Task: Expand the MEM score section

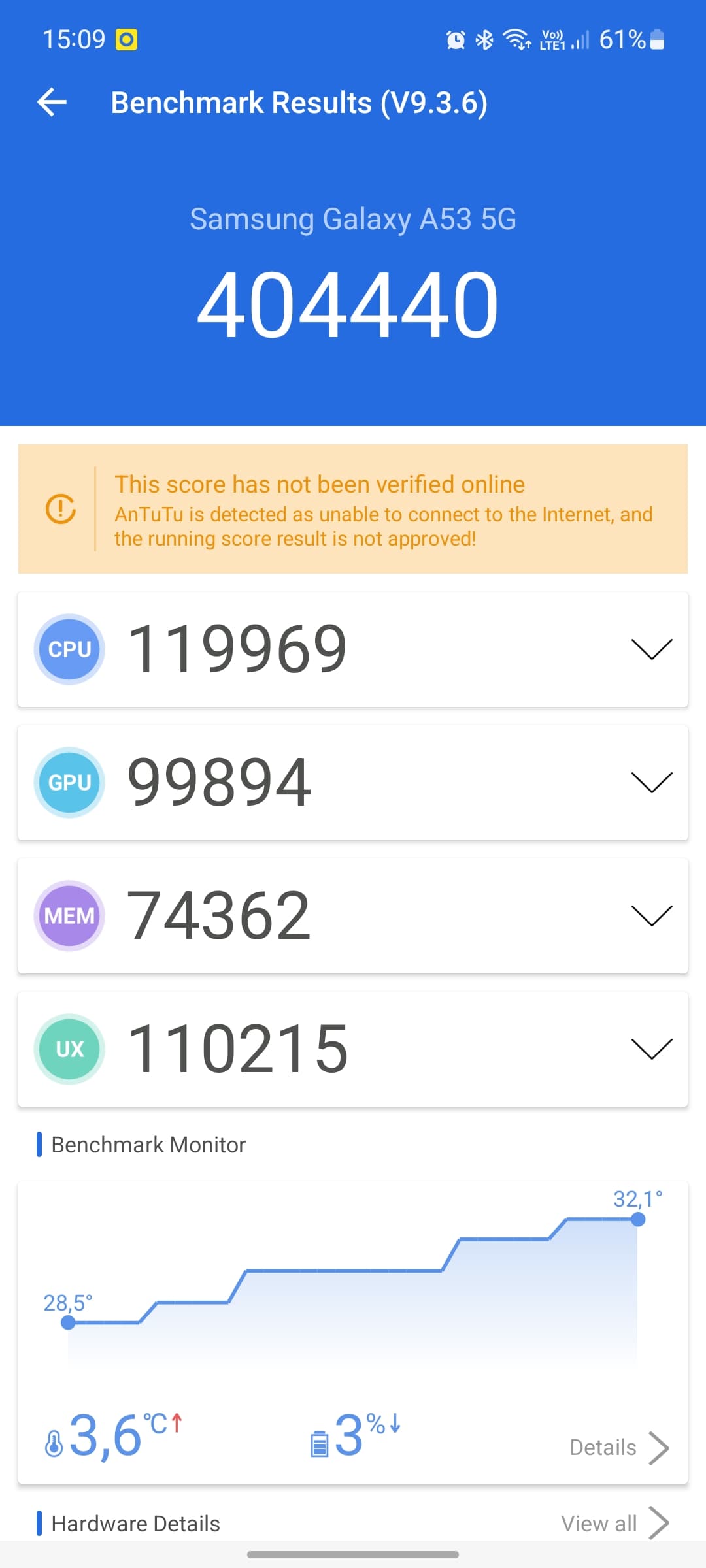Action: (x=651, y=915)
